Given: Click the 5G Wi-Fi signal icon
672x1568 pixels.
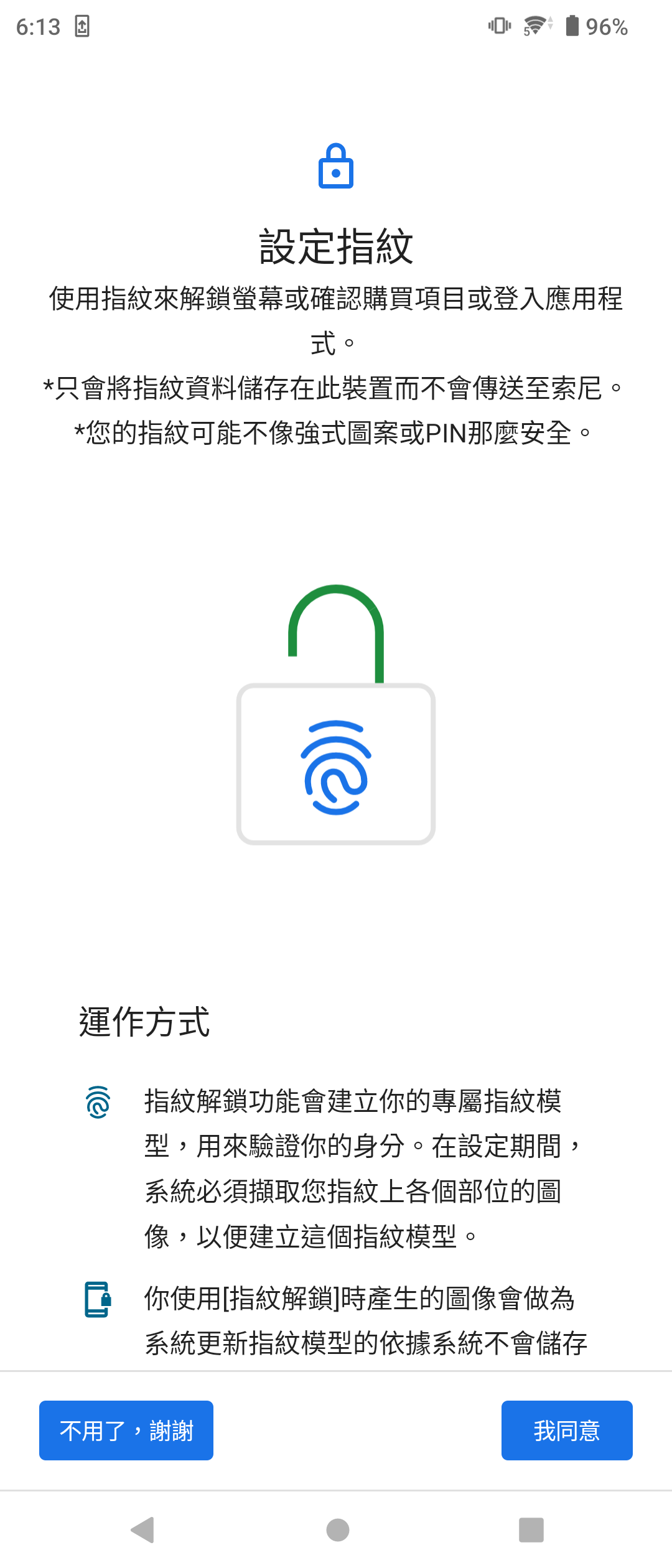Looking at the screenshot, I should (535, 25).
